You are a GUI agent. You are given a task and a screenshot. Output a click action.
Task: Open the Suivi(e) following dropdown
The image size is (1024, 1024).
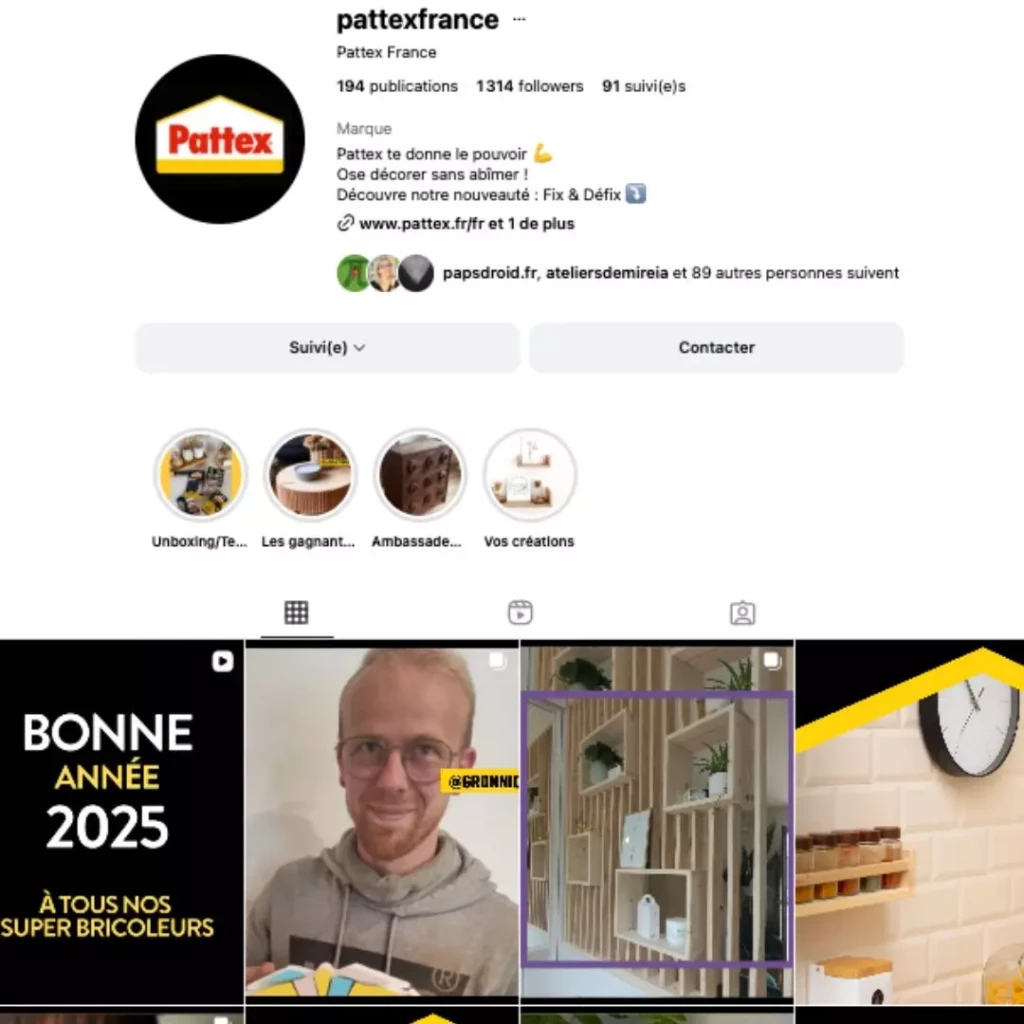(327, 348)
